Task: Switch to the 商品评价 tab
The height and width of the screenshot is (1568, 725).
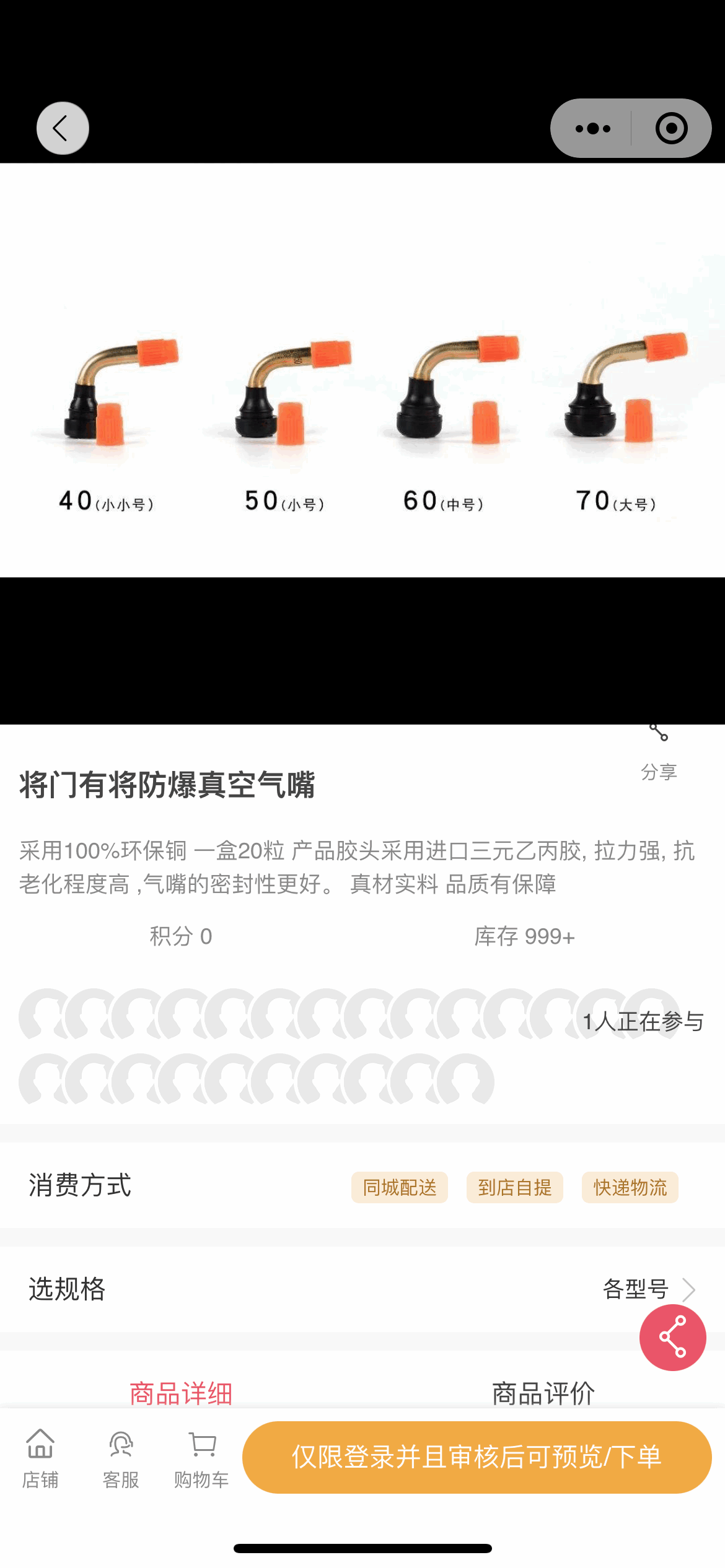Action: click(543, 1393)
